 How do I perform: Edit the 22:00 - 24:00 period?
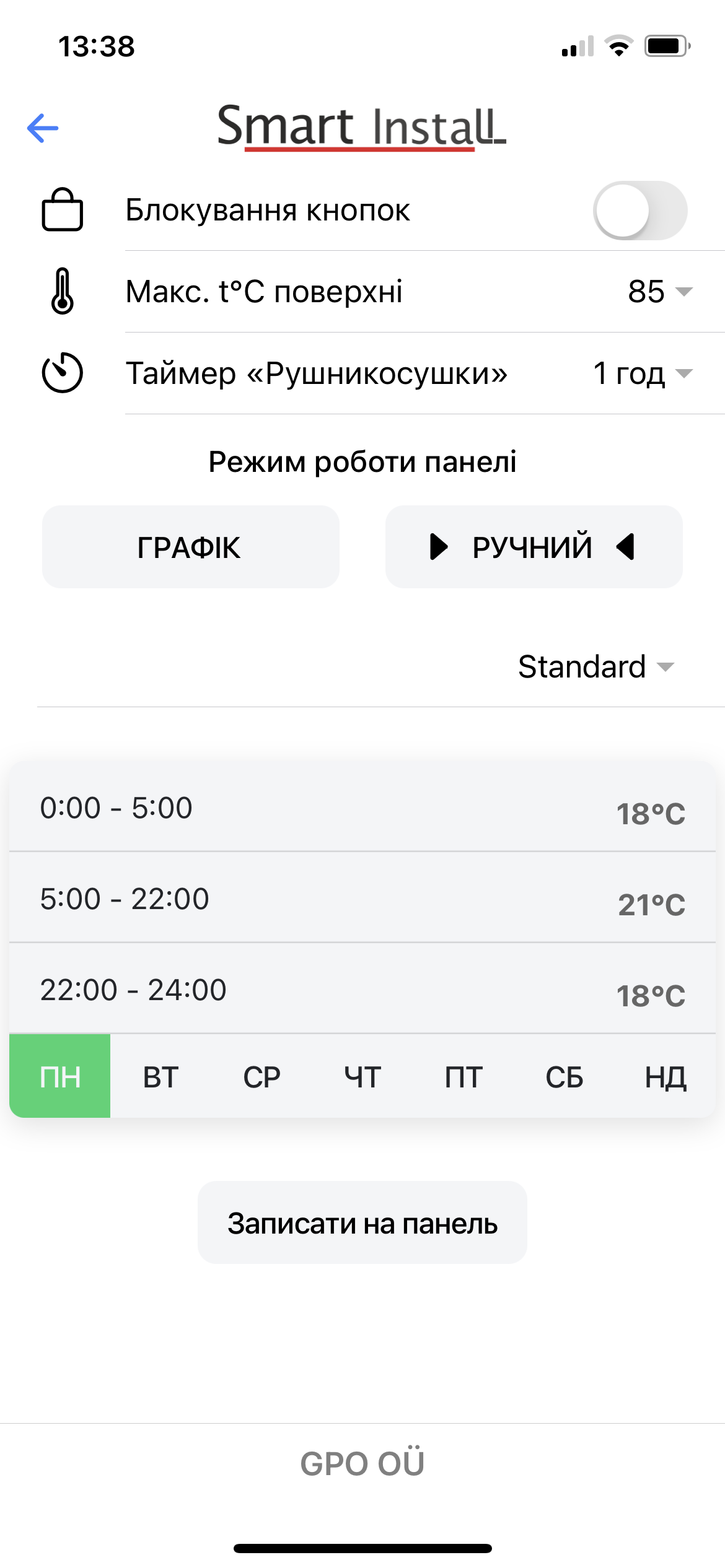[x=362, y=990]
